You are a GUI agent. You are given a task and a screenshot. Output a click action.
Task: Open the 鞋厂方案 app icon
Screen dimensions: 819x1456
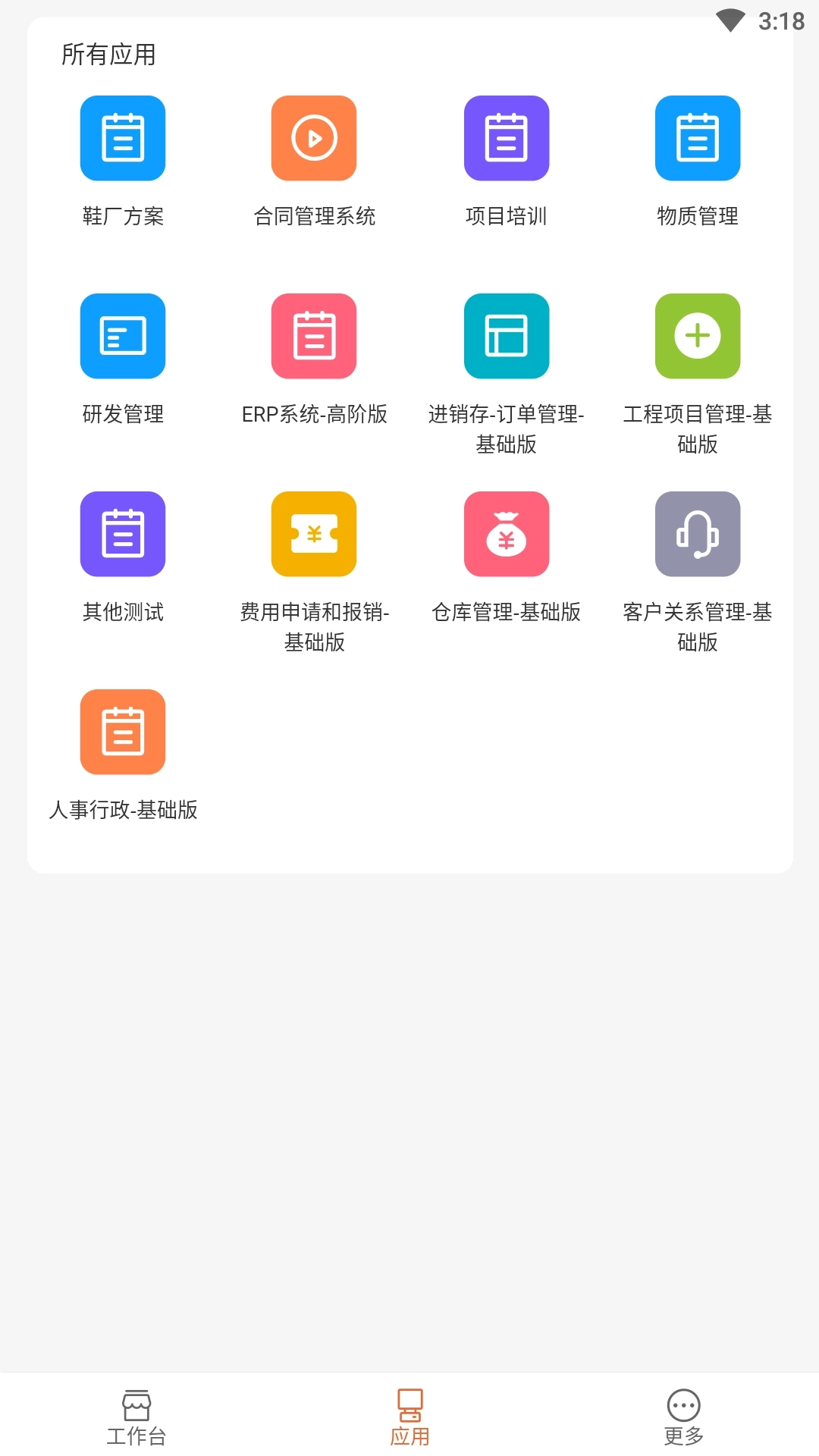click(x=122, y=137)
